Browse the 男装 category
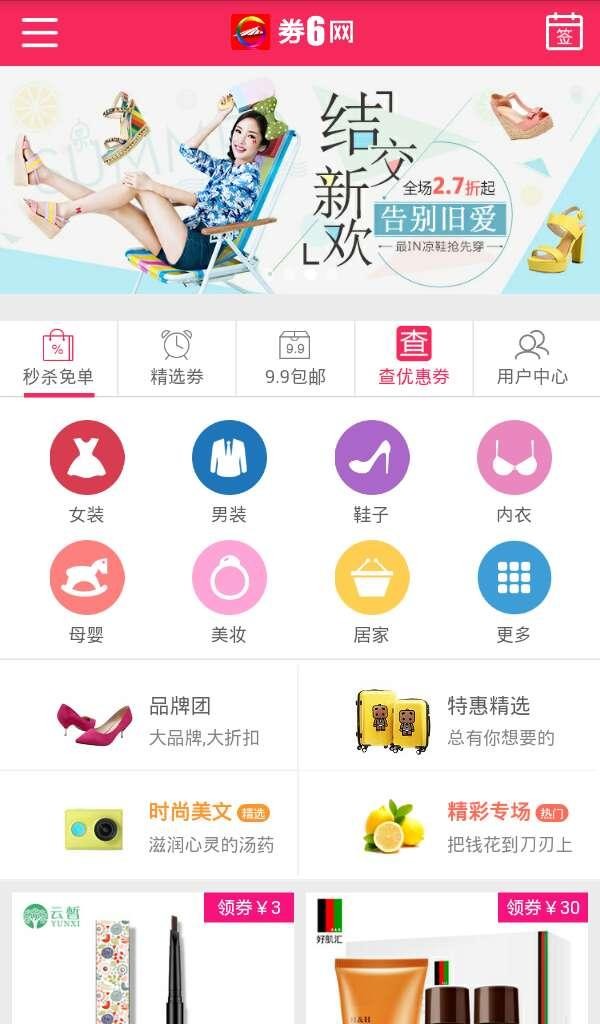This screenshot has height=1024, width=600. click(229, 472)
